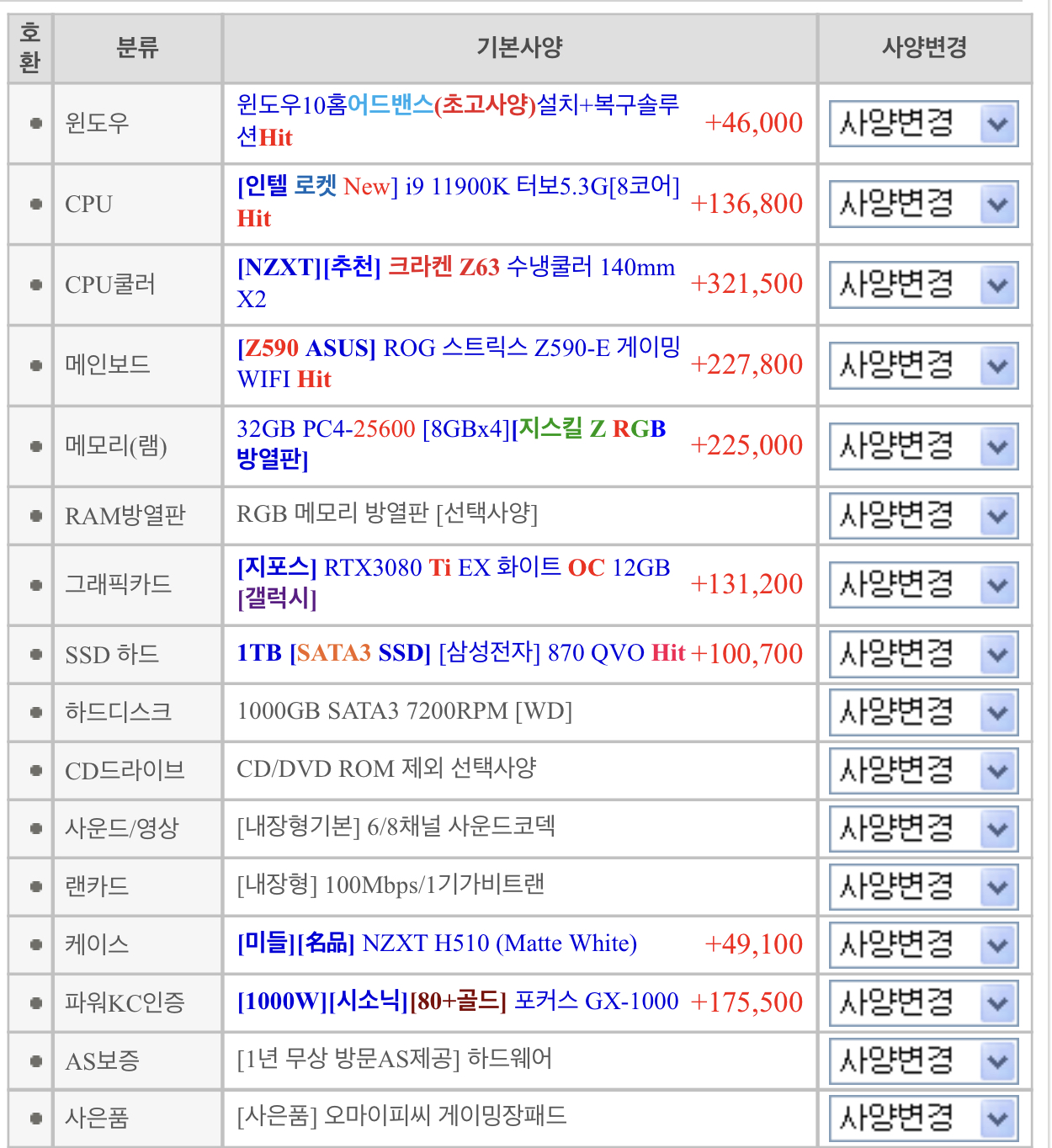Image resolution: width=1052 pixels, height=1148 pixels.
Task: Change the 랜카드 option via its dropdown
Action: tap(923, 887)
